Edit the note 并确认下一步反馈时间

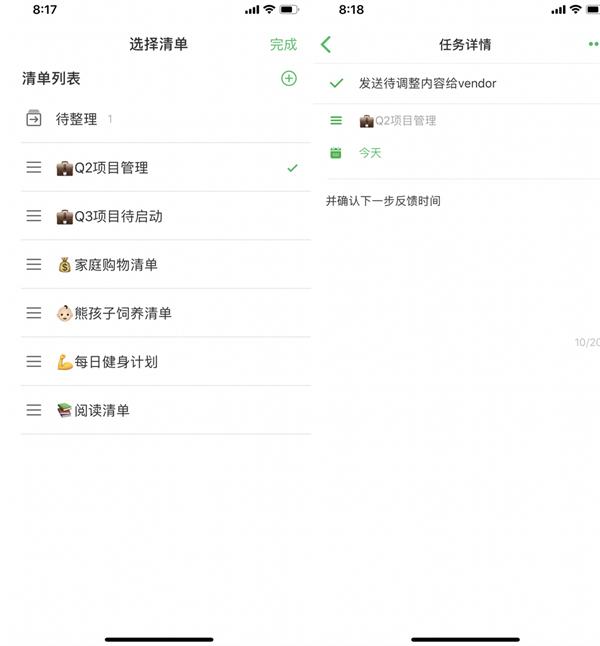coord(383,201)
